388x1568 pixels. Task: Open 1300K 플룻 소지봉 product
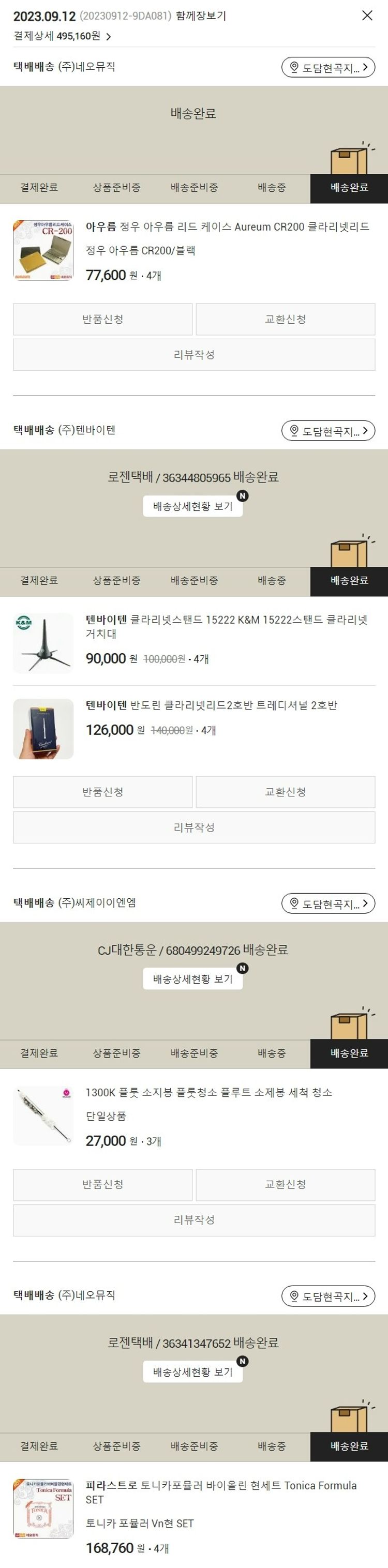[208, 1092]
